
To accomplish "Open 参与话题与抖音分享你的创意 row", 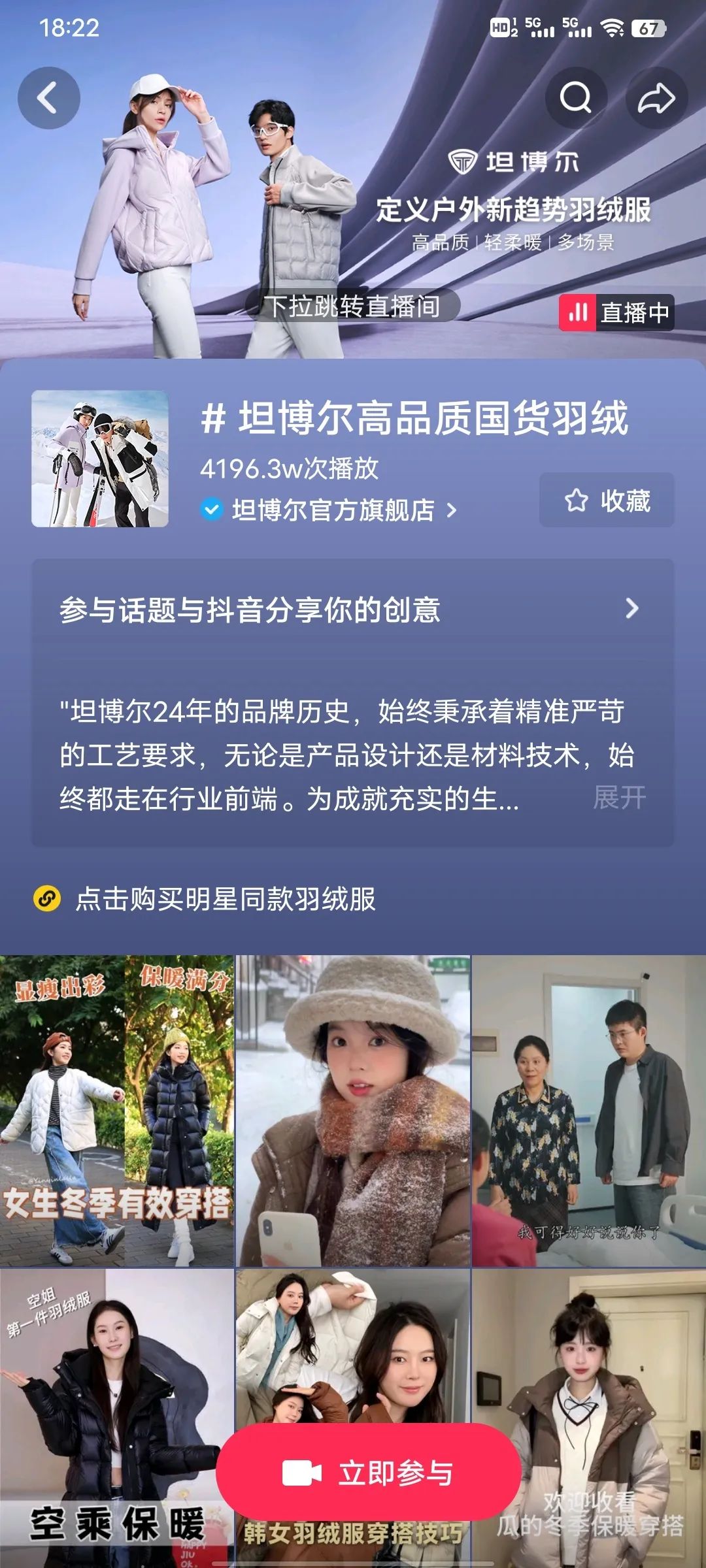I will pyautogui.click(x=353, y=609).
